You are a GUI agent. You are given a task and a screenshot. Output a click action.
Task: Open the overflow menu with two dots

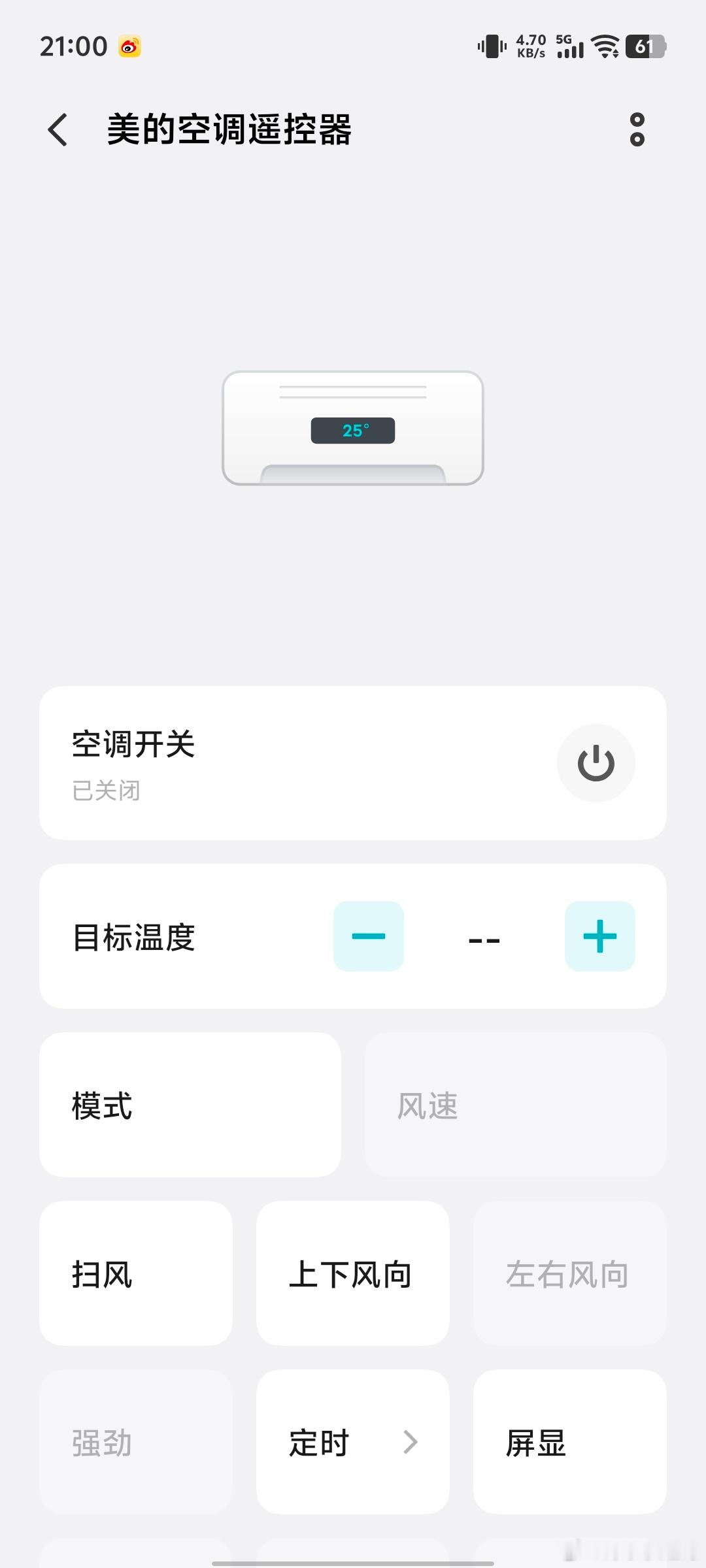pyautogui.click(x=637, y=129)
